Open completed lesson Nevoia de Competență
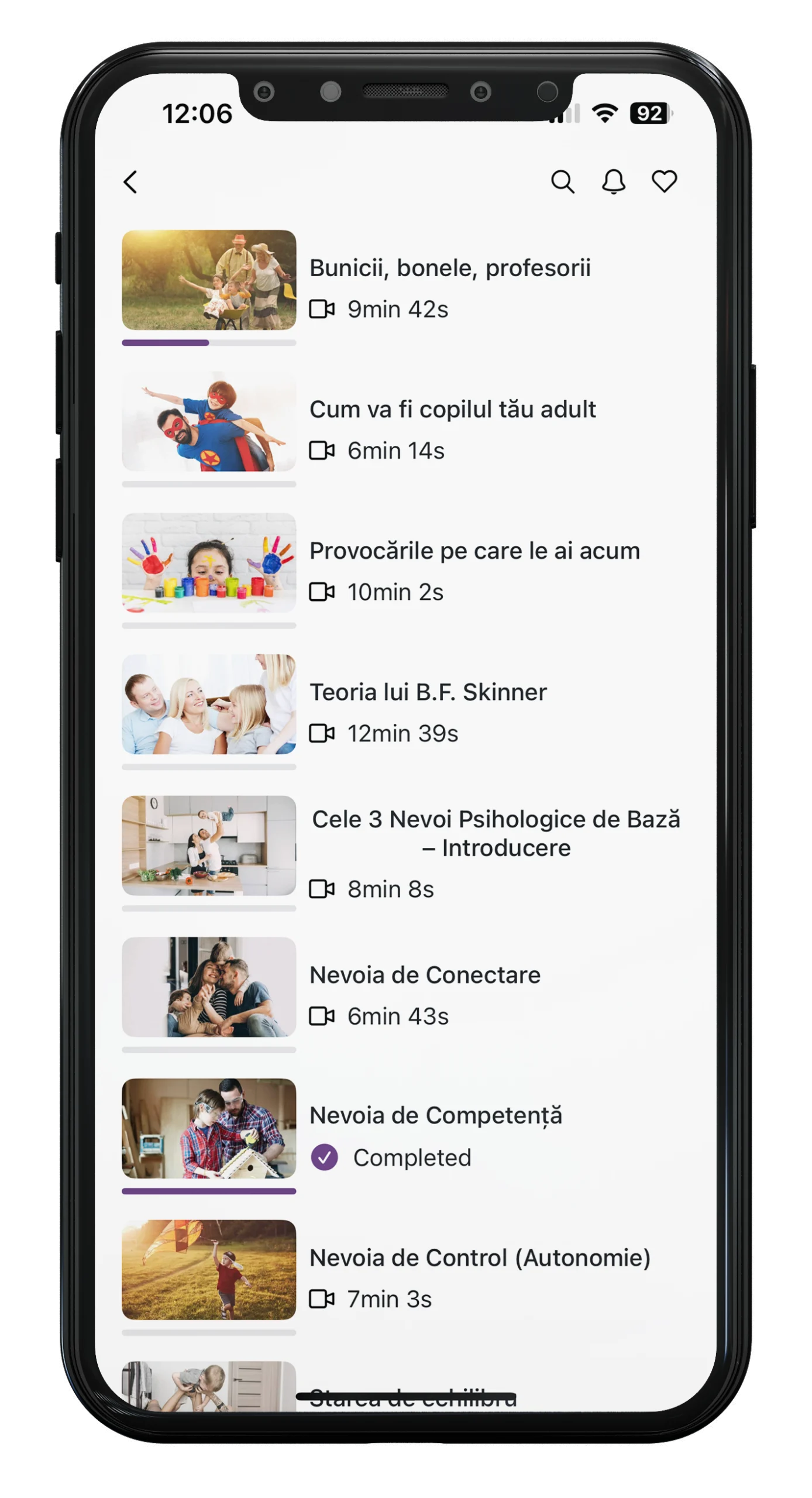812x1498 pixels. (435, 1116)
